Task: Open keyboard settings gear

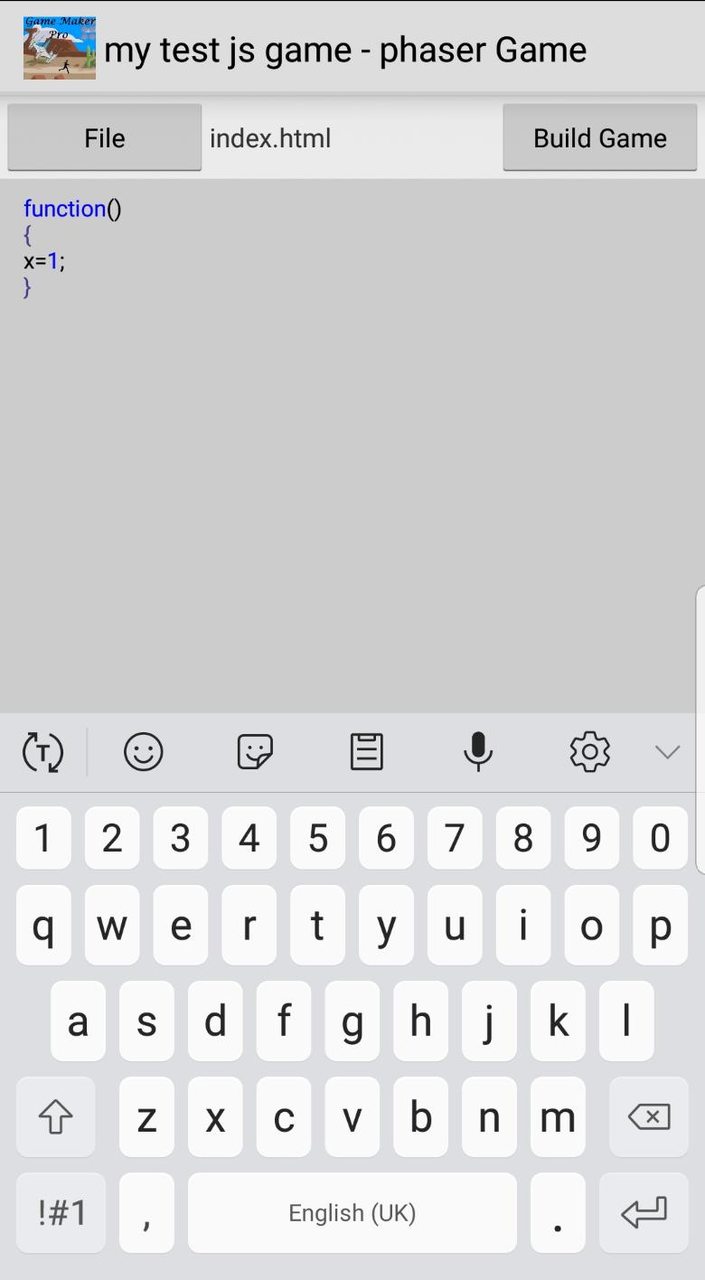Action: [590, 752]
